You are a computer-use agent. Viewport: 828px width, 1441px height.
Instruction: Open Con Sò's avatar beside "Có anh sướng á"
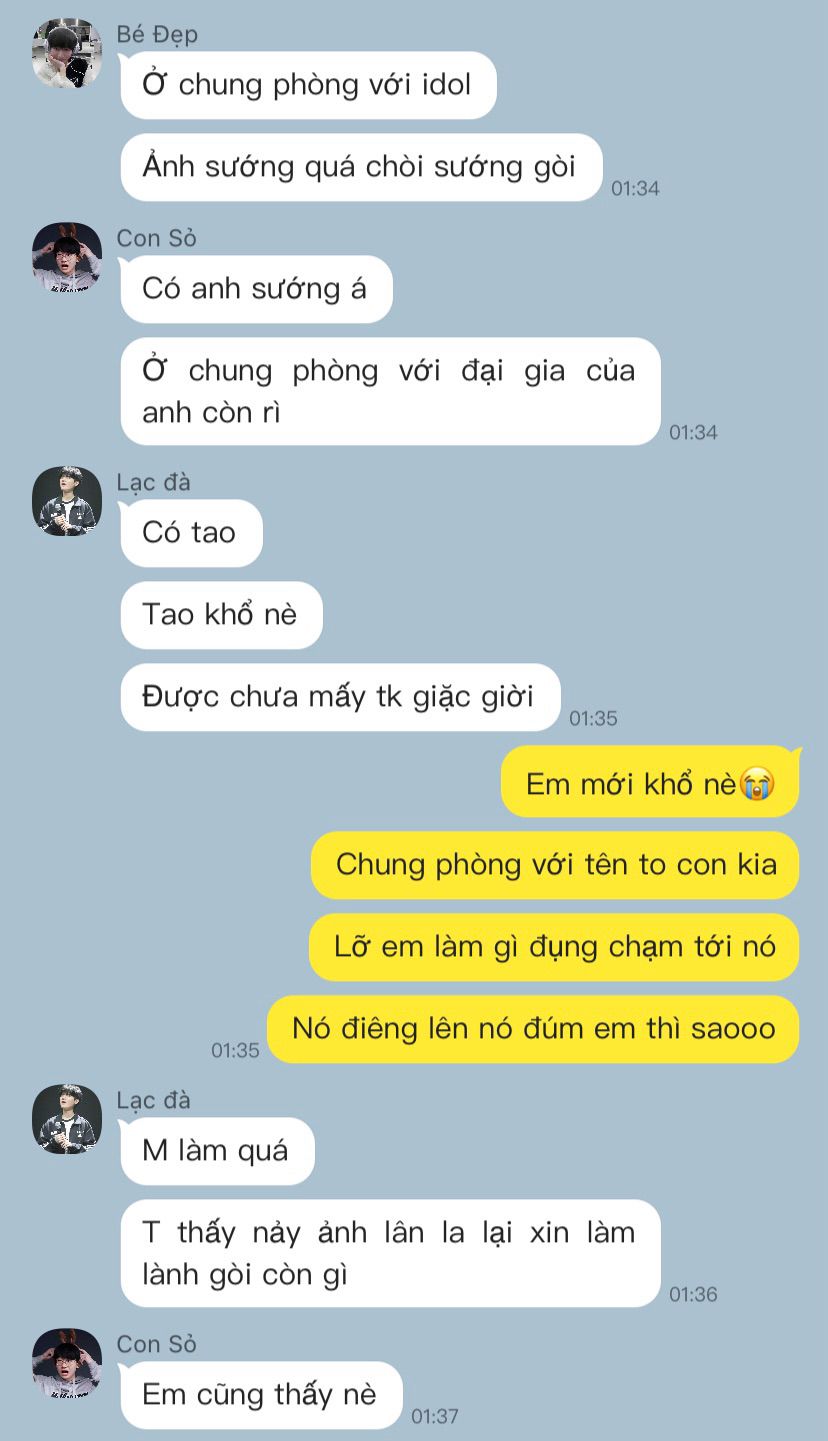point(67,257)
